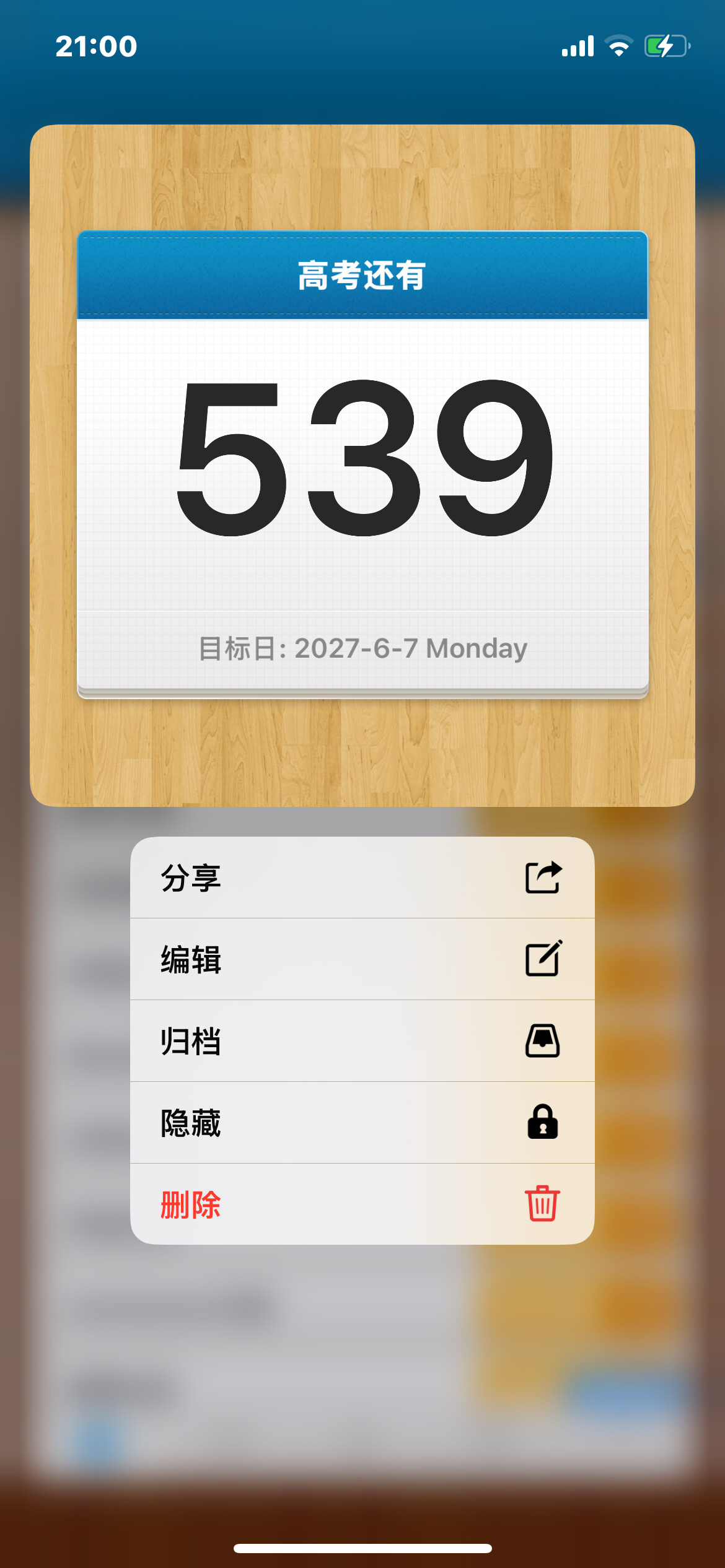Delete the countdown via 删除
725x1568 pixels.
362,1204
